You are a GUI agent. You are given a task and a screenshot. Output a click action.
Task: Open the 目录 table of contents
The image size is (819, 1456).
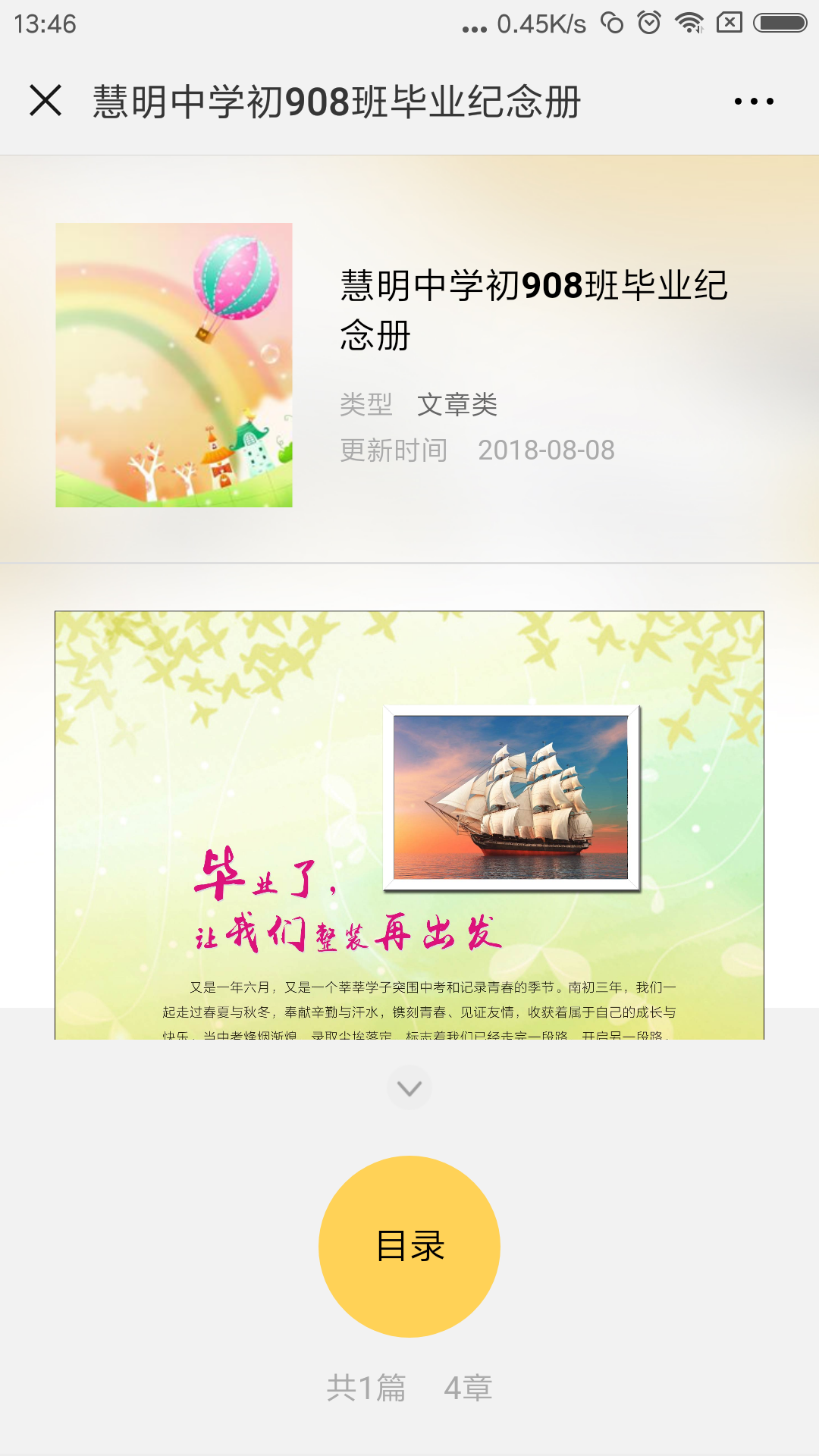[x=409, y=1246]
